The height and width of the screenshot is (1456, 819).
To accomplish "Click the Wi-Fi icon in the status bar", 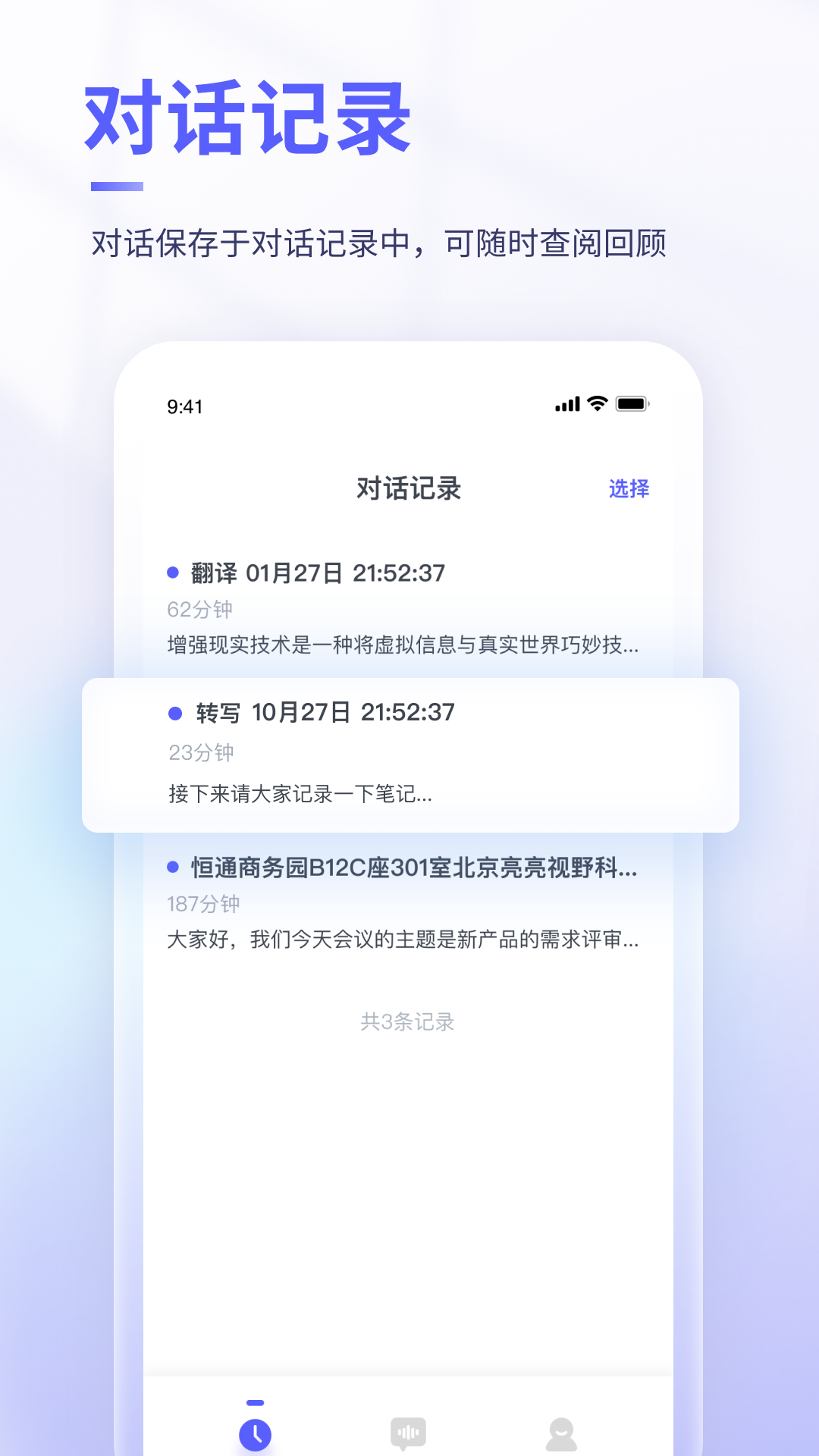I will (x=595, y=405).
